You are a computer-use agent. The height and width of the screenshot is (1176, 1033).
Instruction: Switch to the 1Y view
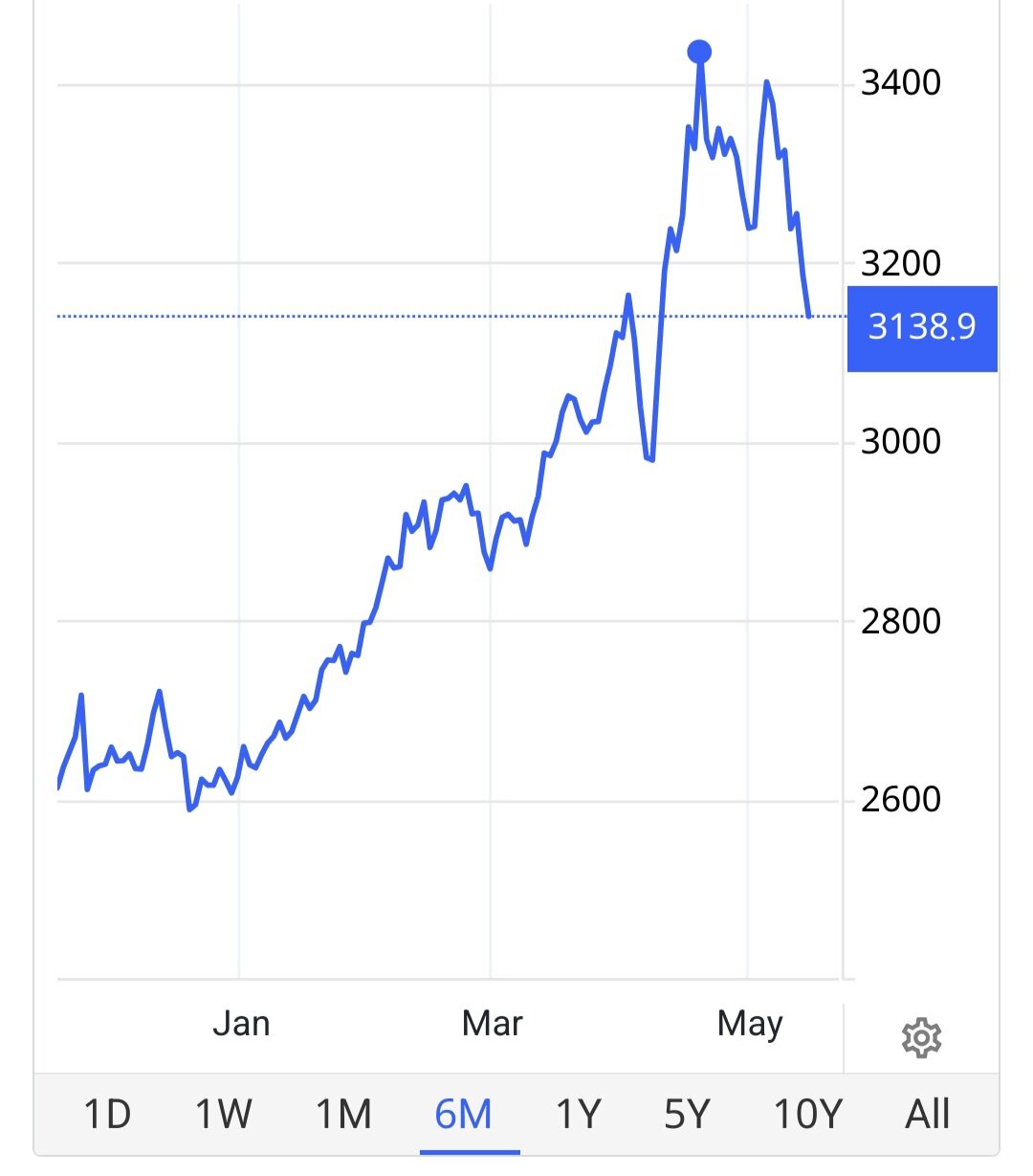coord(578,1115)
